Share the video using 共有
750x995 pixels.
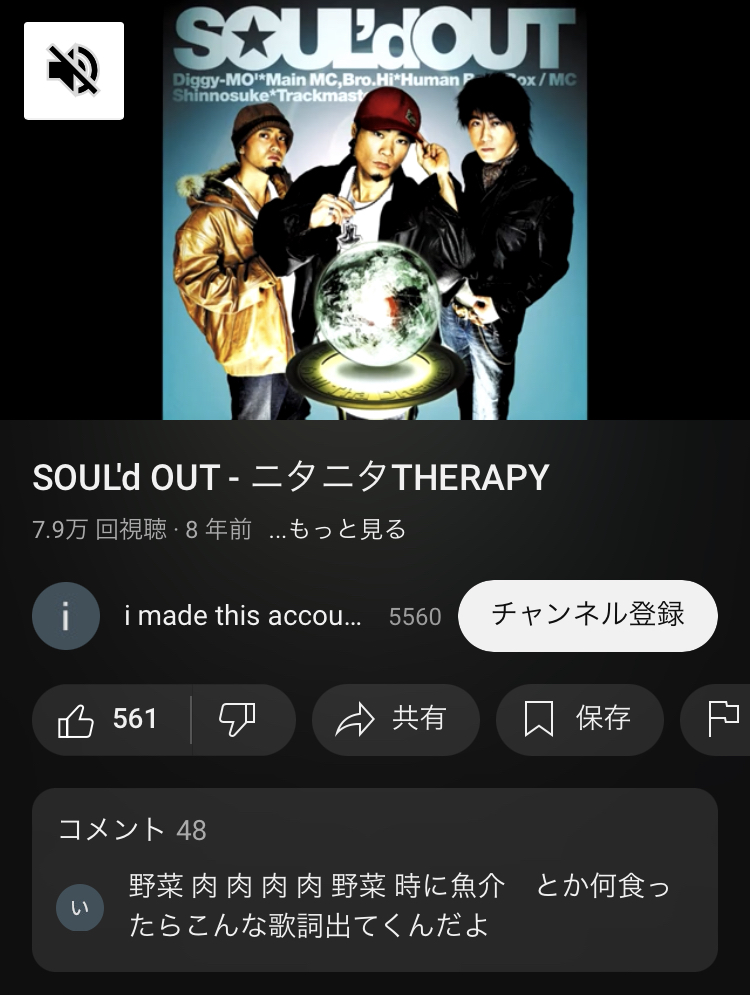(395, 719)
